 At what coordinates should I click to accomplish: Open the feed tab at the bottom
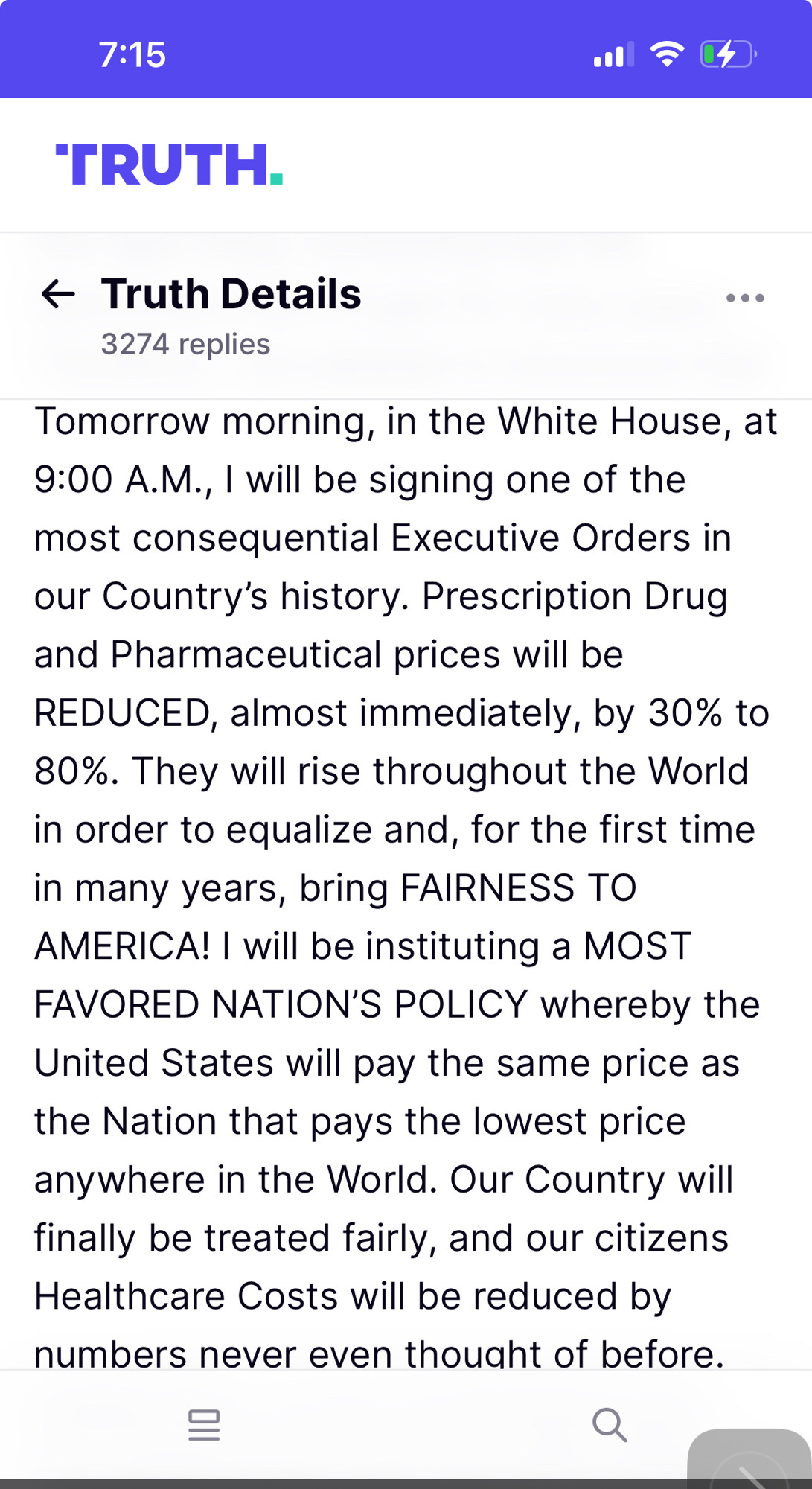204,1425
